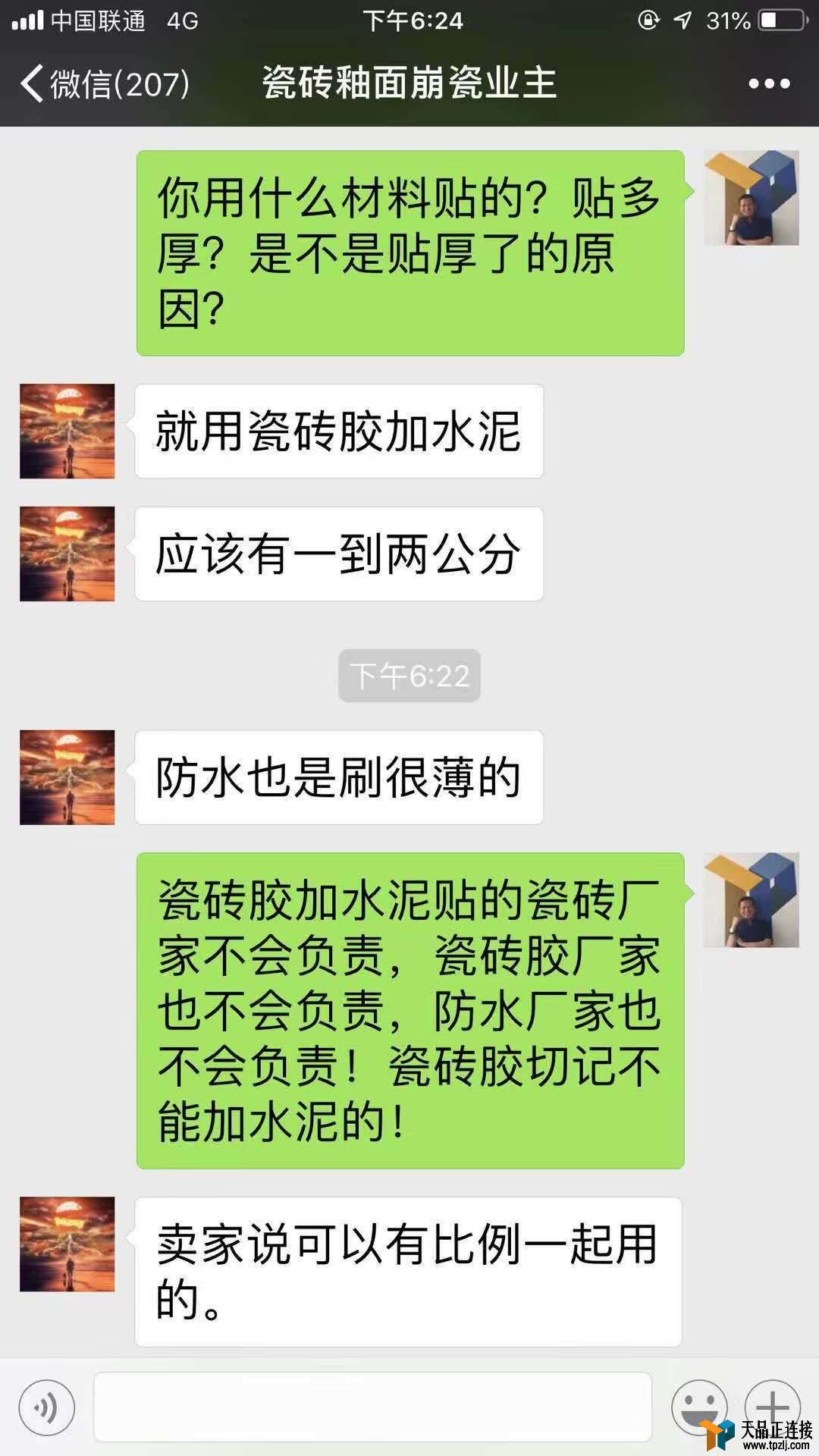Switch to voice message input

[x=46, y=1407]
